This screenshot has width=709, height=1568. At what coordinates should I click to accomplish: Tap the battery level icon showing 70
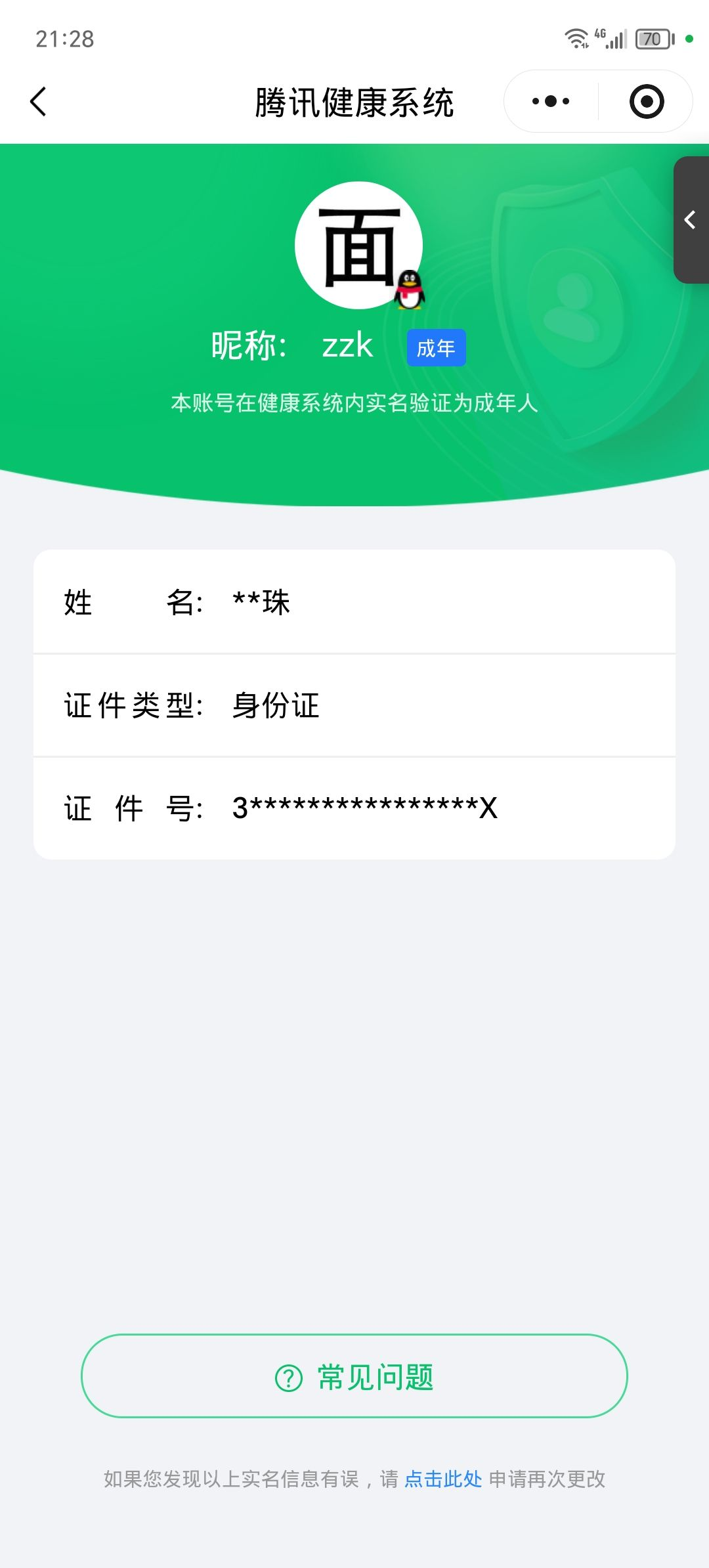(653, 39)
